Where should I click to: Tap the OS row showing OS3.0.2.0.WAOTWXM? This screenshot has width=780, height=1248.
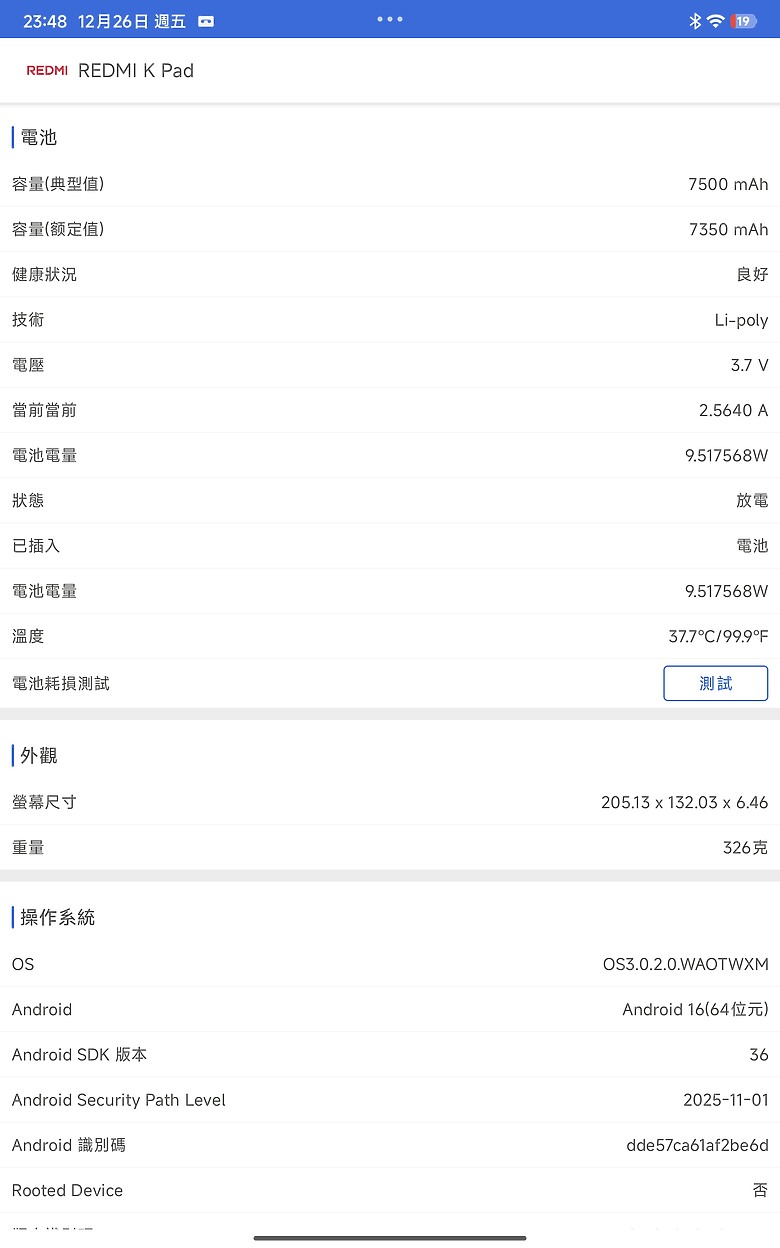[x=390, y=964]
